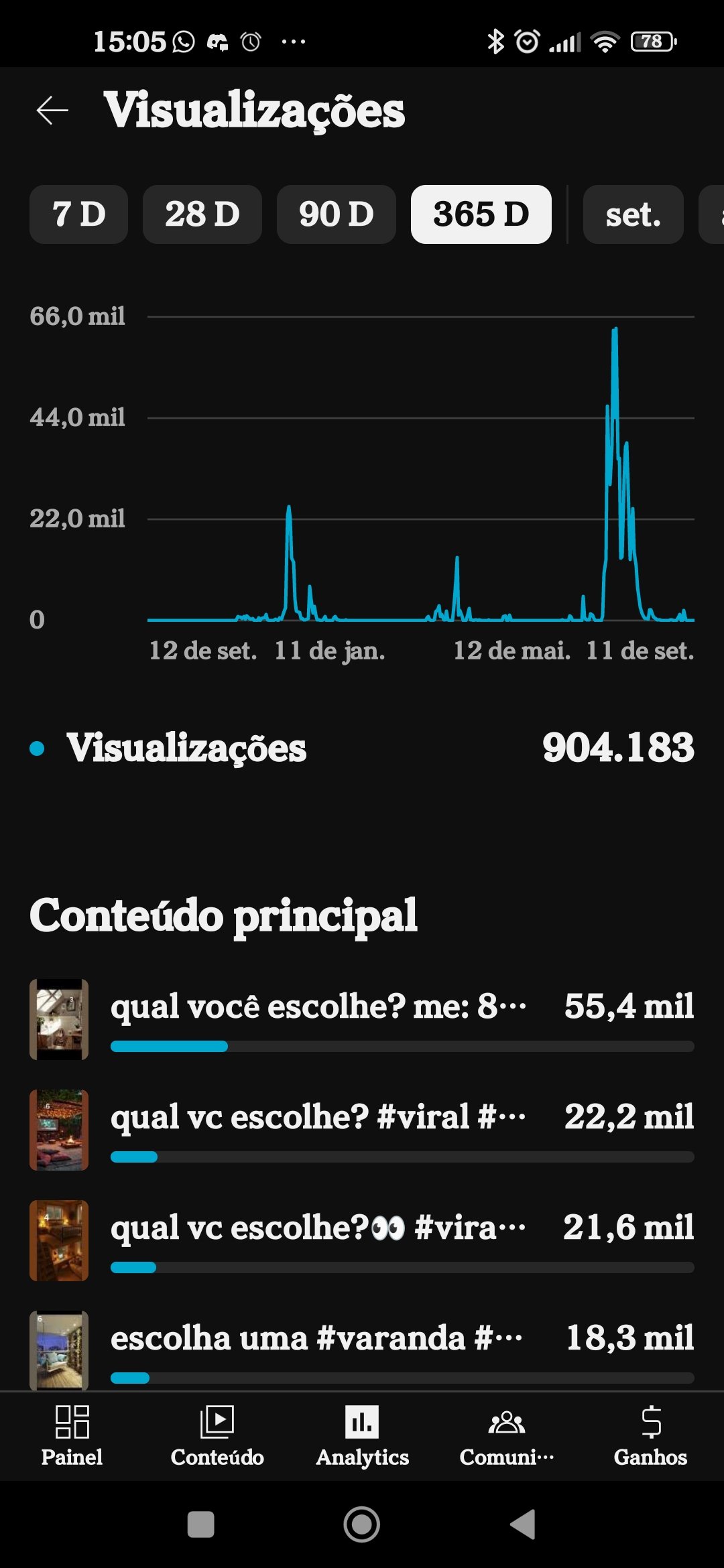Open video "qual você escolhe? me: 8"
724x1568 pixels.
pos(318,1006)
